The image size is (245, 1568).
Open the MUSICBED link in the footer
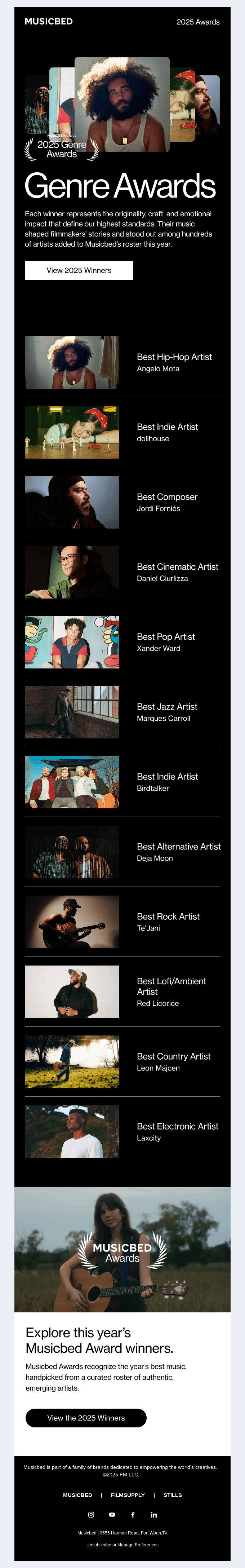pyautogui.click(x=78, y=1495)
